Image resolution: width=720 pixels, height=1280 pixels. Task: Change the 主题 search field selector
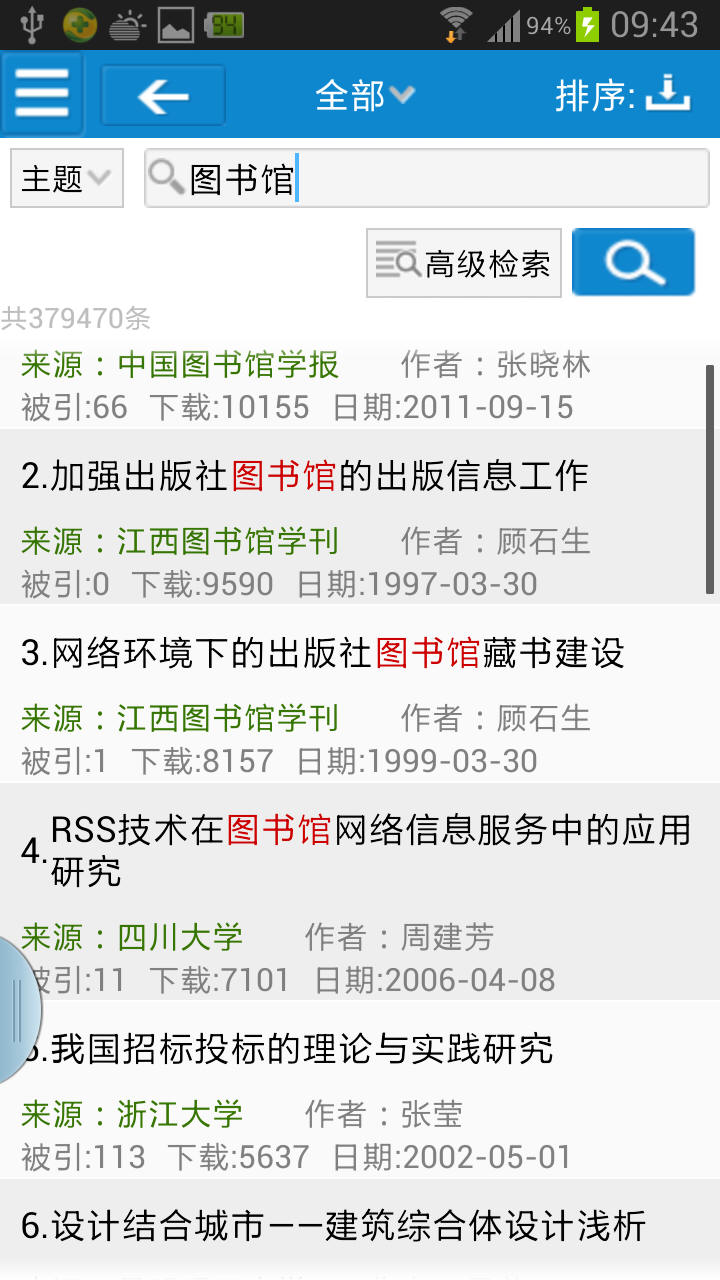pos(67,179)
